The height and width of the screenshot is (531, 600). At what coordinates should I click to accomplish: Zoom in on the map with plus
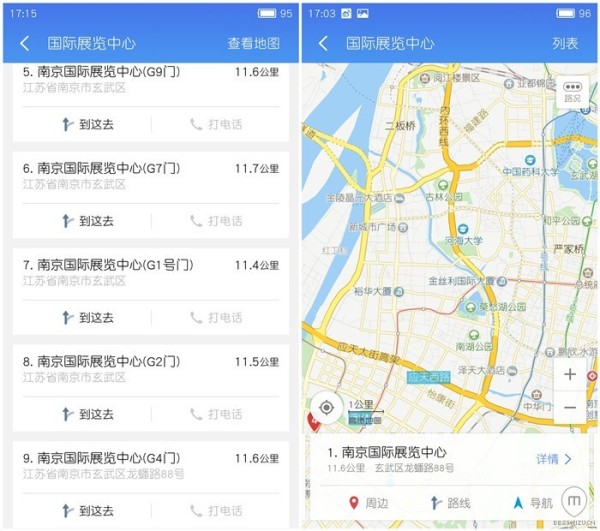[x=570, y=374]
